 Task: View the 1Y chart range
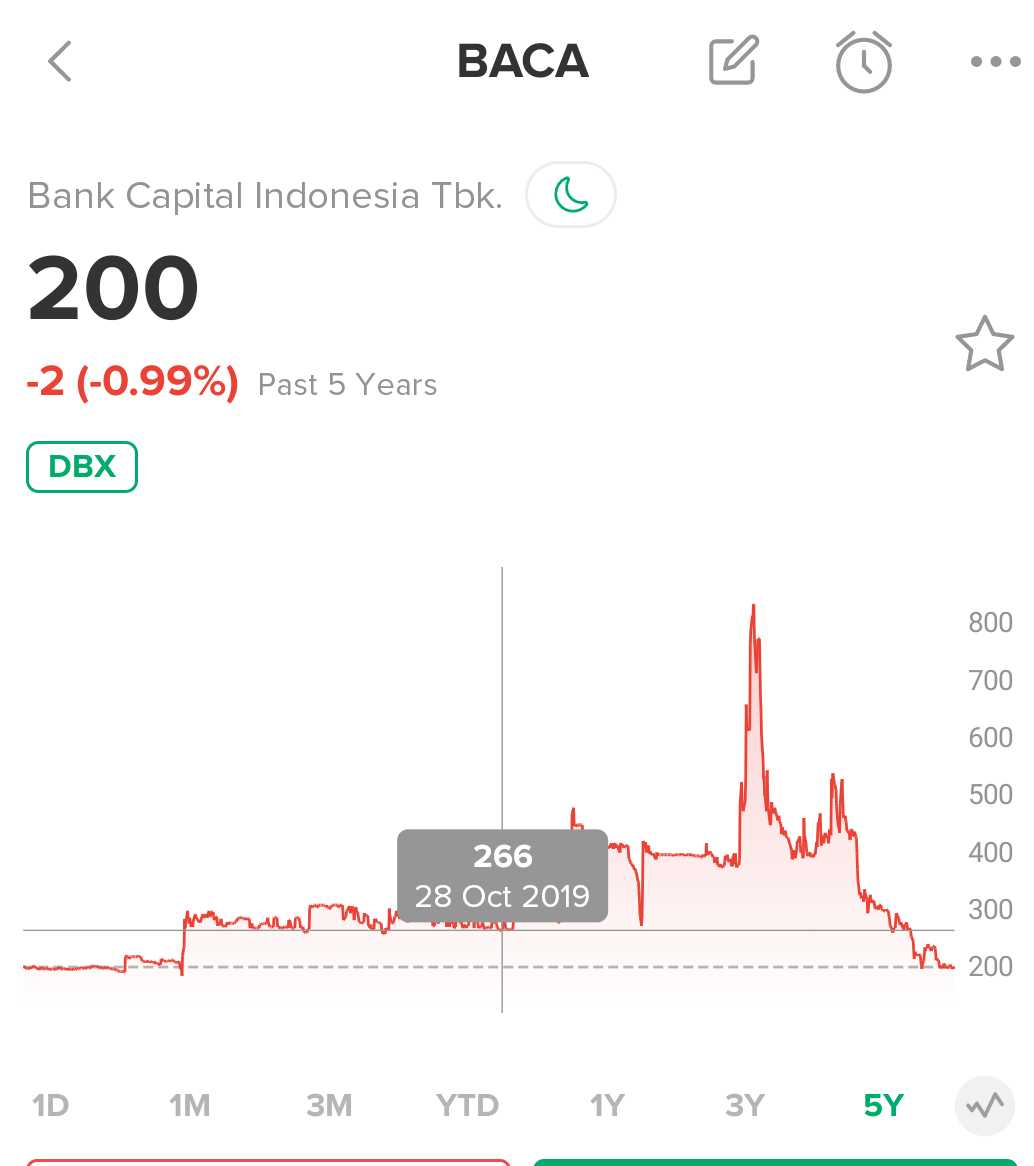[607, 1105]
